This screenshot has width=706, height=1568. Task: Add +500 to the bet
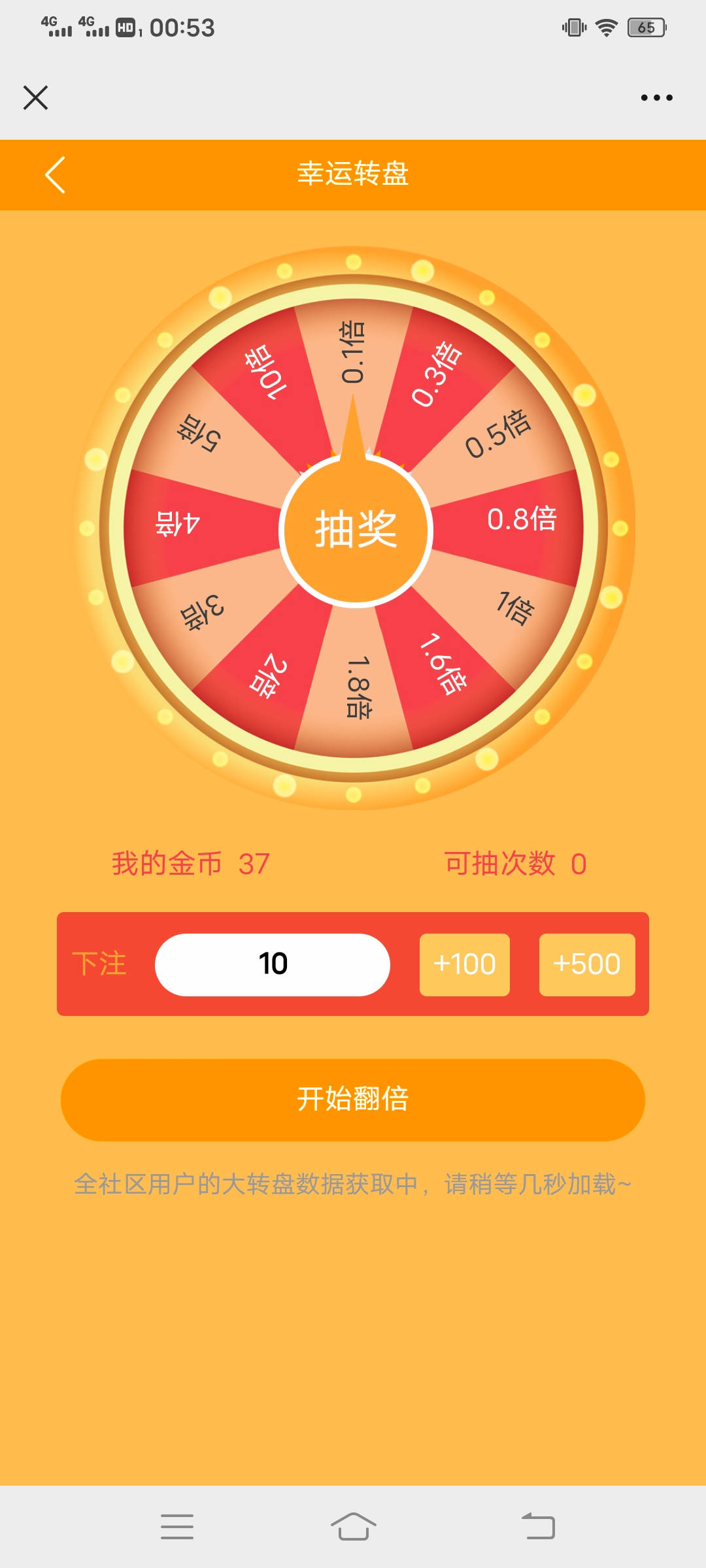(586, 964)
